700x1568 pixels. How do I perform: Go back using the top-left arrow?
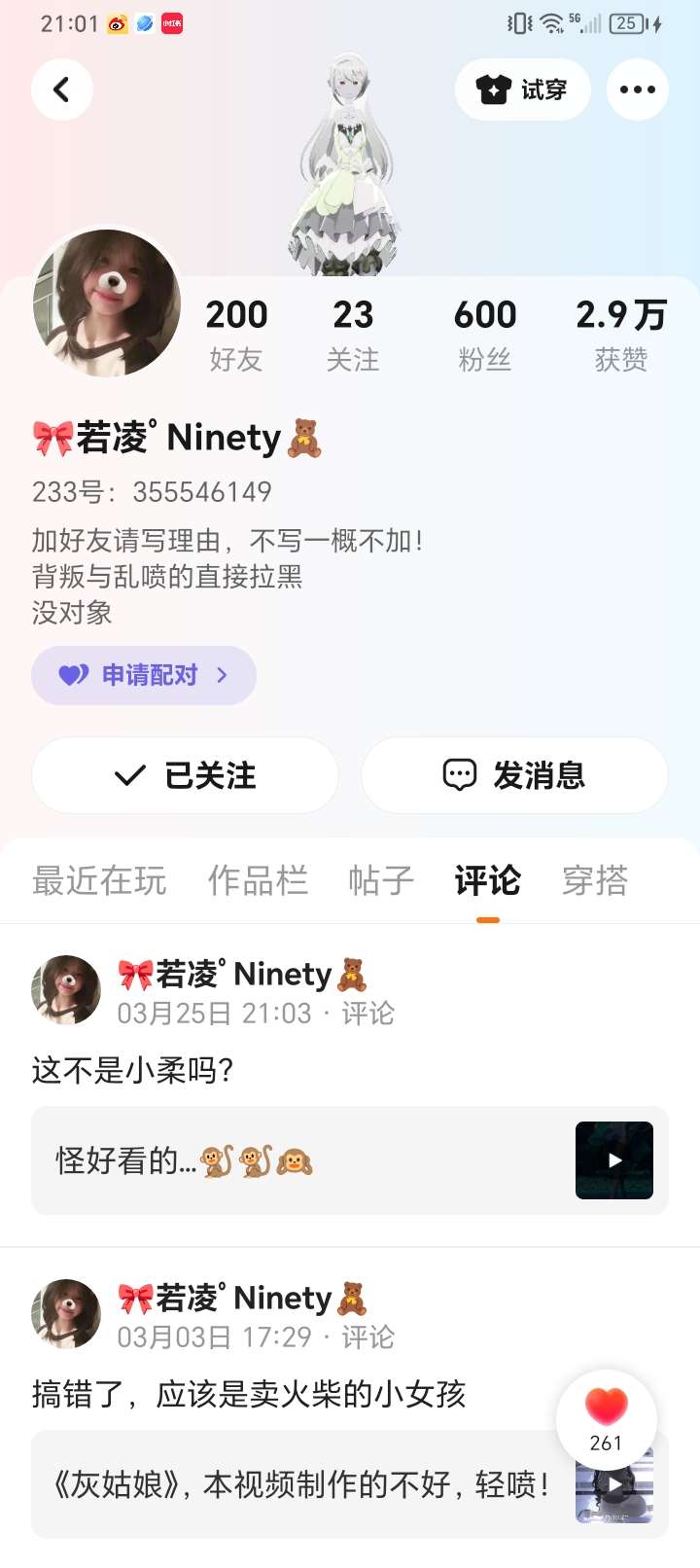62,89
